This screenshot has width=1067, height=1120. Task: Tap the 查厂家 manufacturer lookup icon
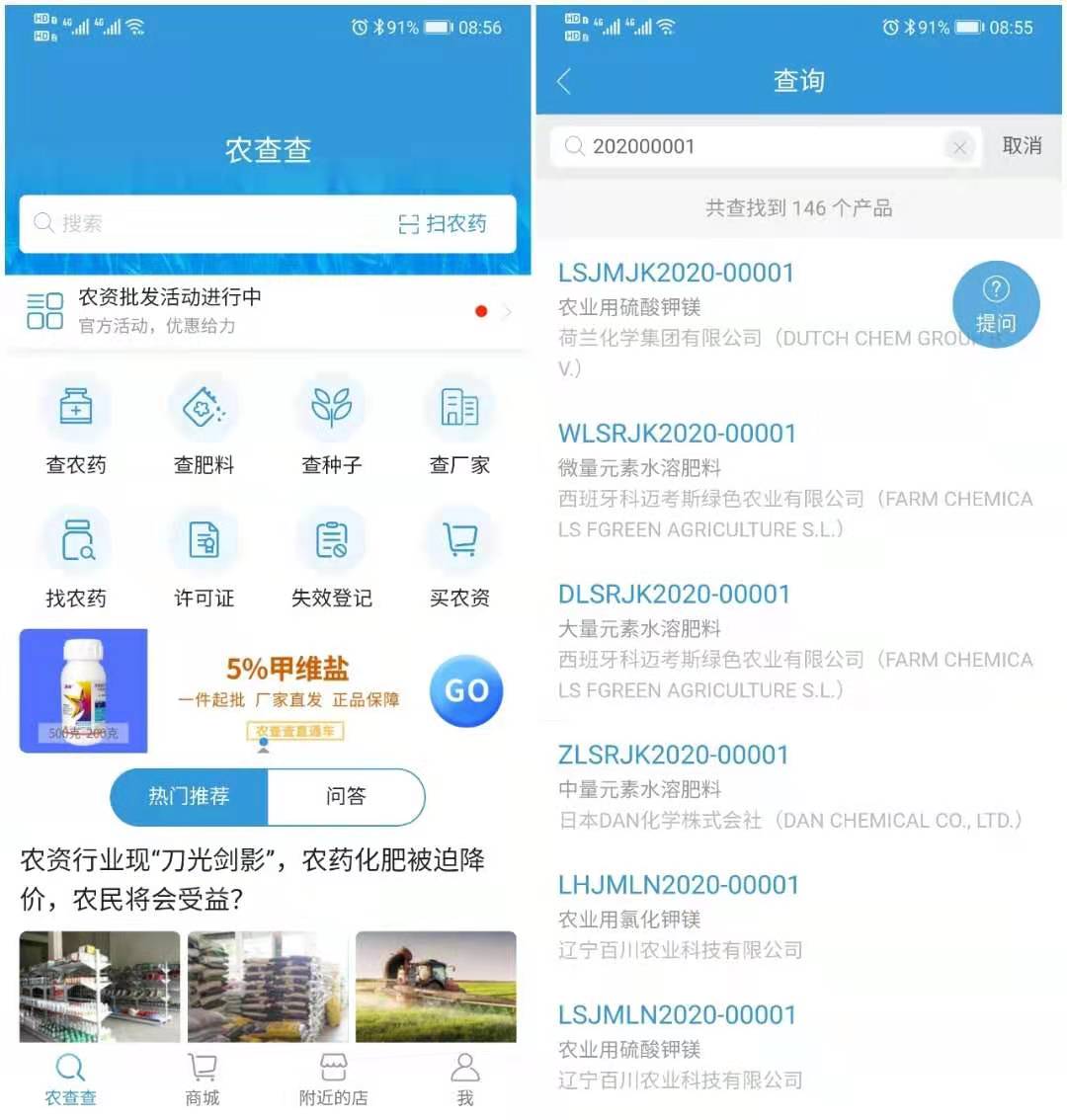click(458, 425)
